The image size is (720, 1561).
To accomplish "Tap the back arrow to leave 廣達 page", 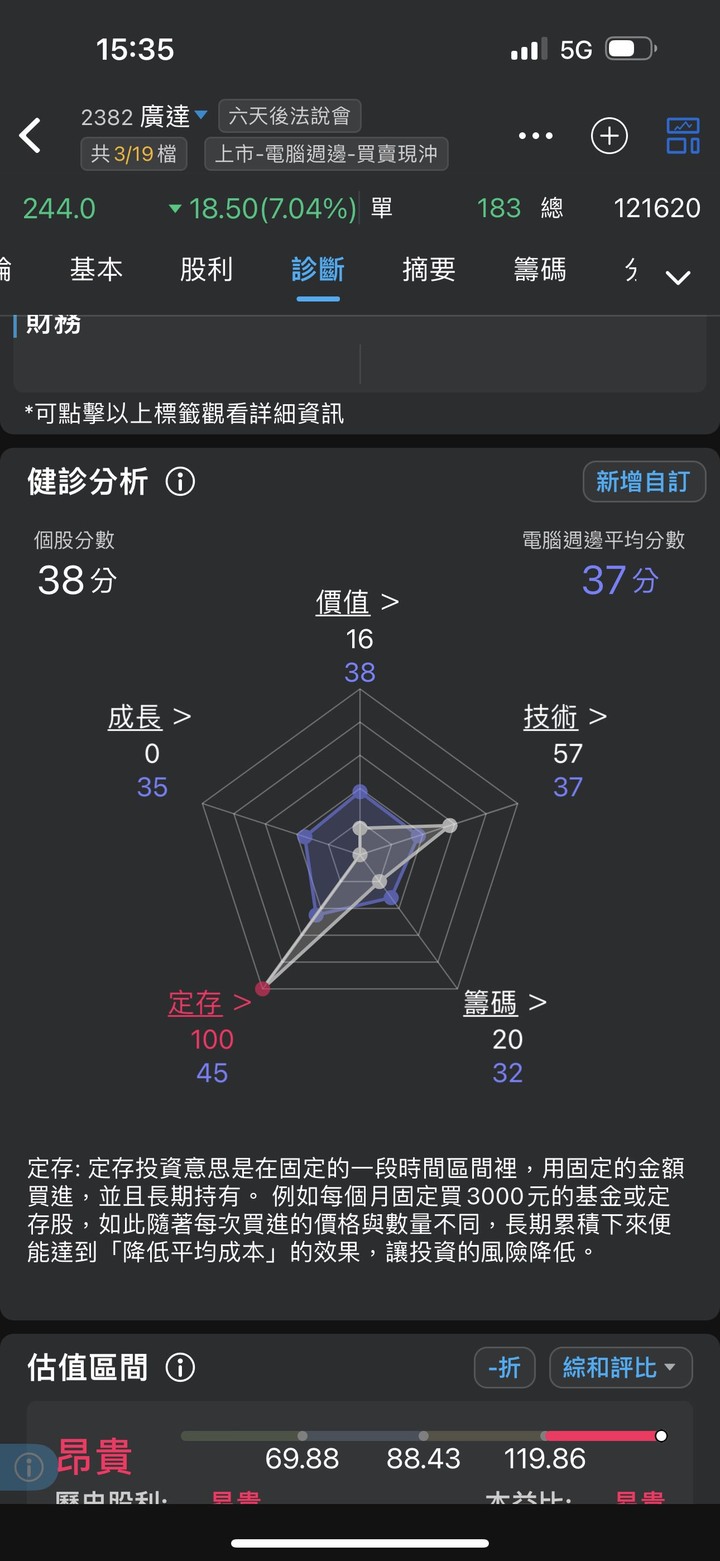I will [30, 136].
